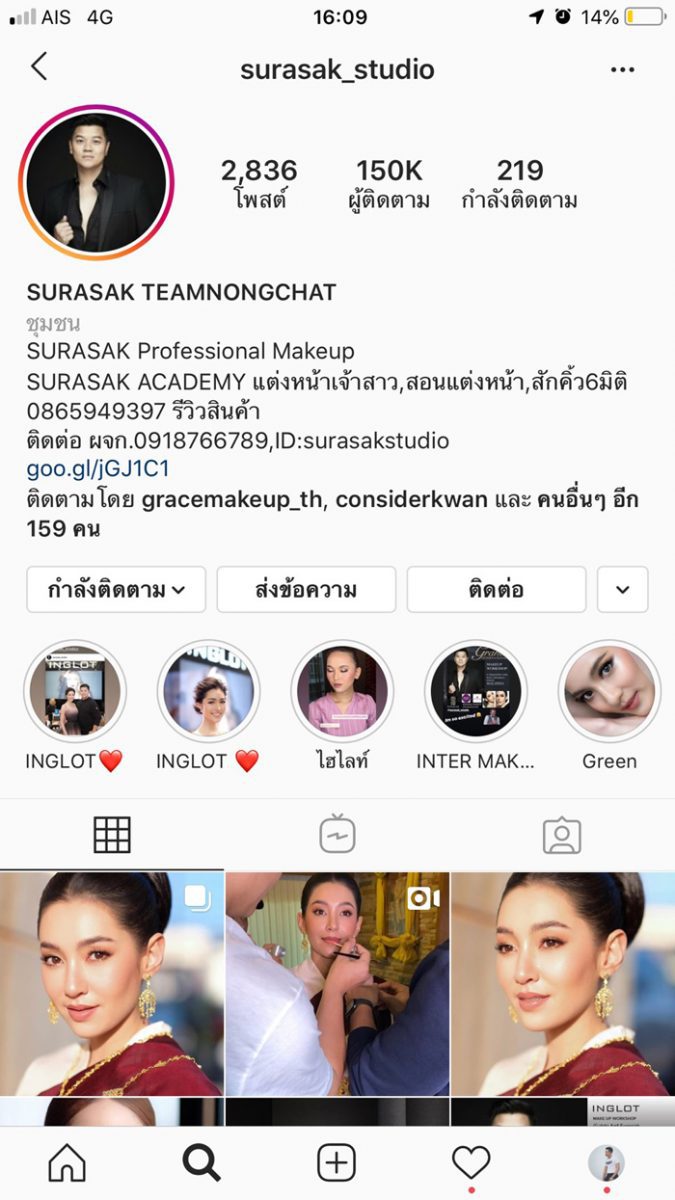This screenshot has height=1200, width=675.
Task: Open the 150K followers list
Action: pos(389,184)
